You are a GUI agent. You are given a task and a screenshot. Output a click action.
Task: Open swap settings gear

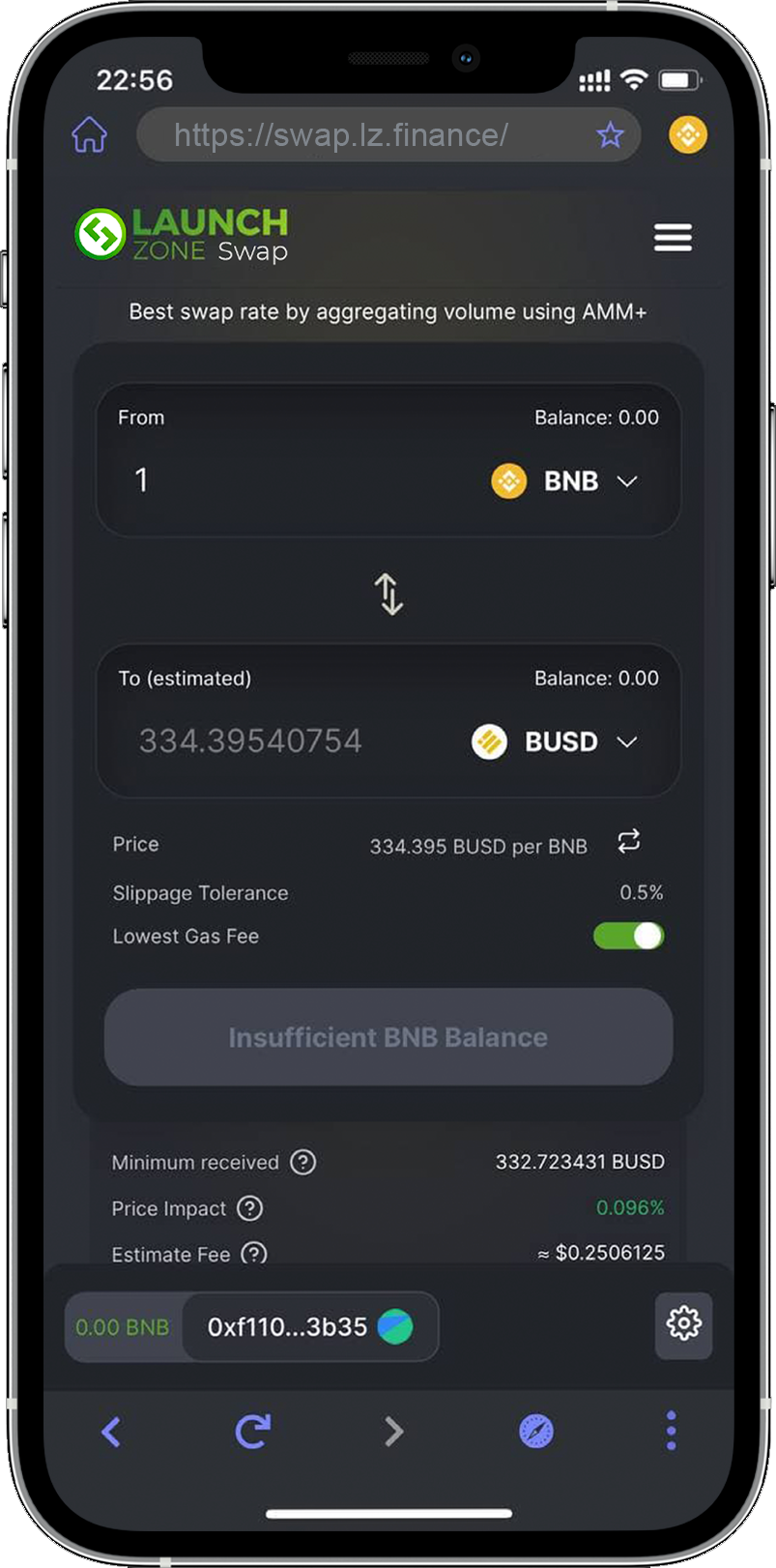point(683,1324)
